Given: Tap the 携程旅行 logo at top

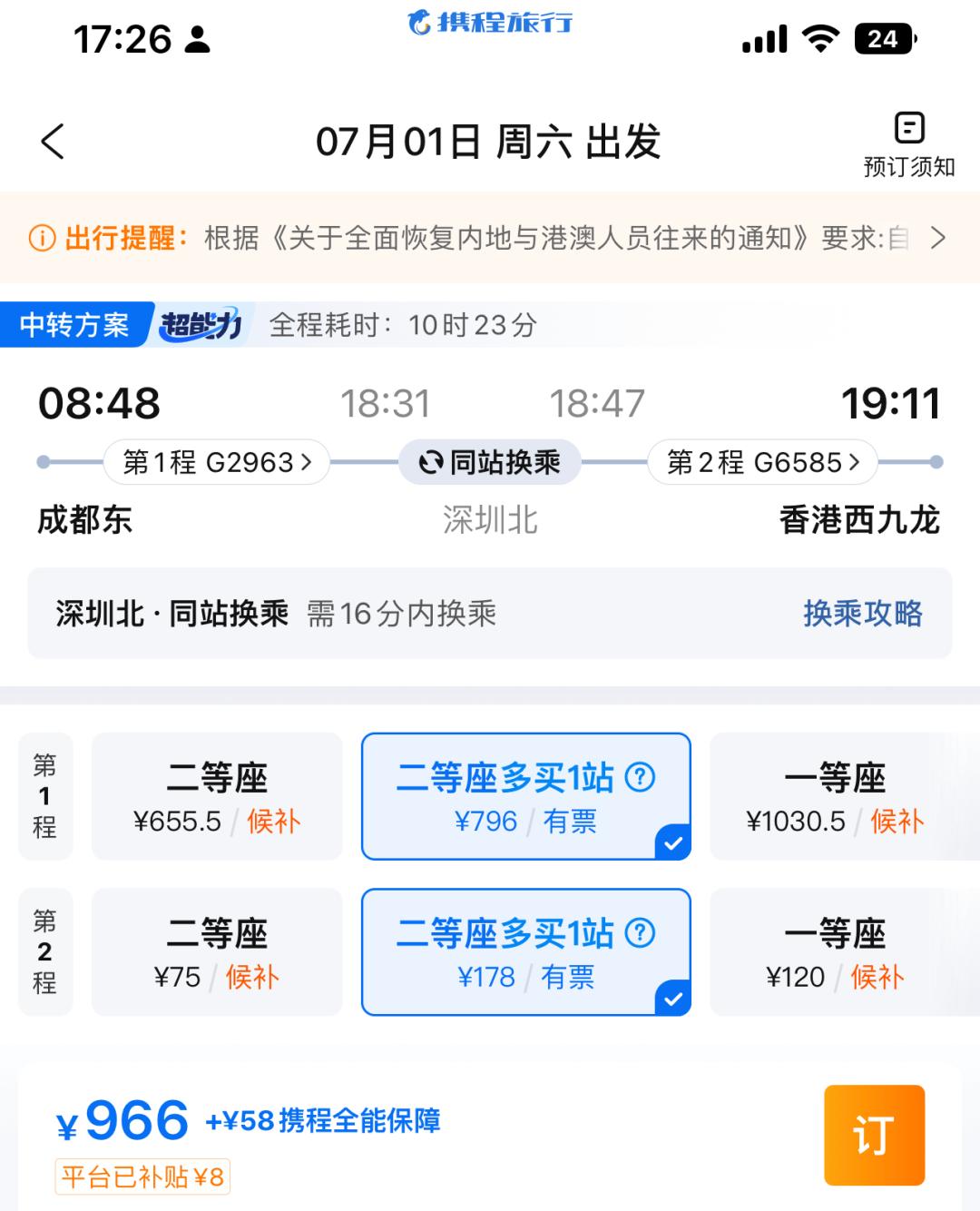Looking at the screenshot, I should (490, 25).
